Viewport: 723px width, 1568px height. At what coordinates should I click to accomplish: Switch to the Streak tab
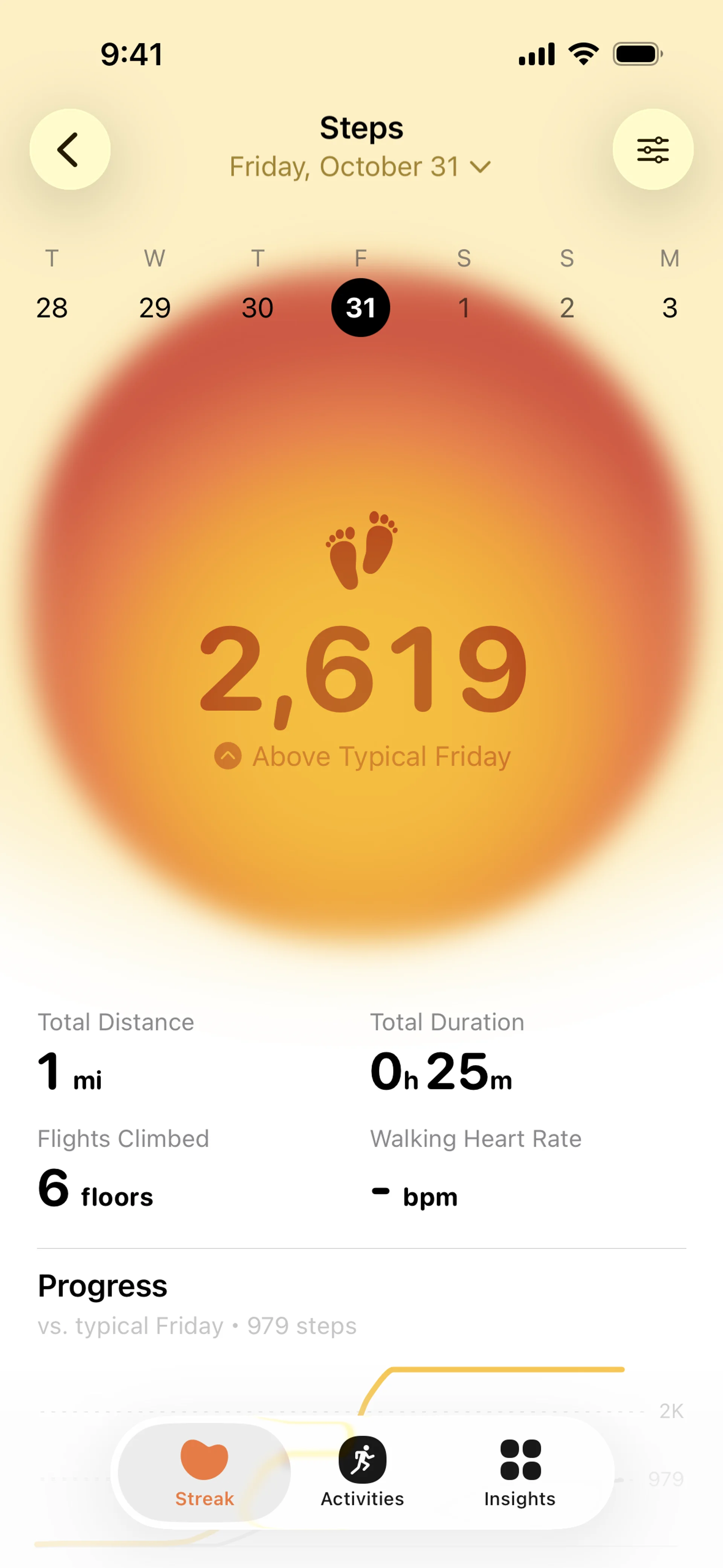pos(204,1472)
